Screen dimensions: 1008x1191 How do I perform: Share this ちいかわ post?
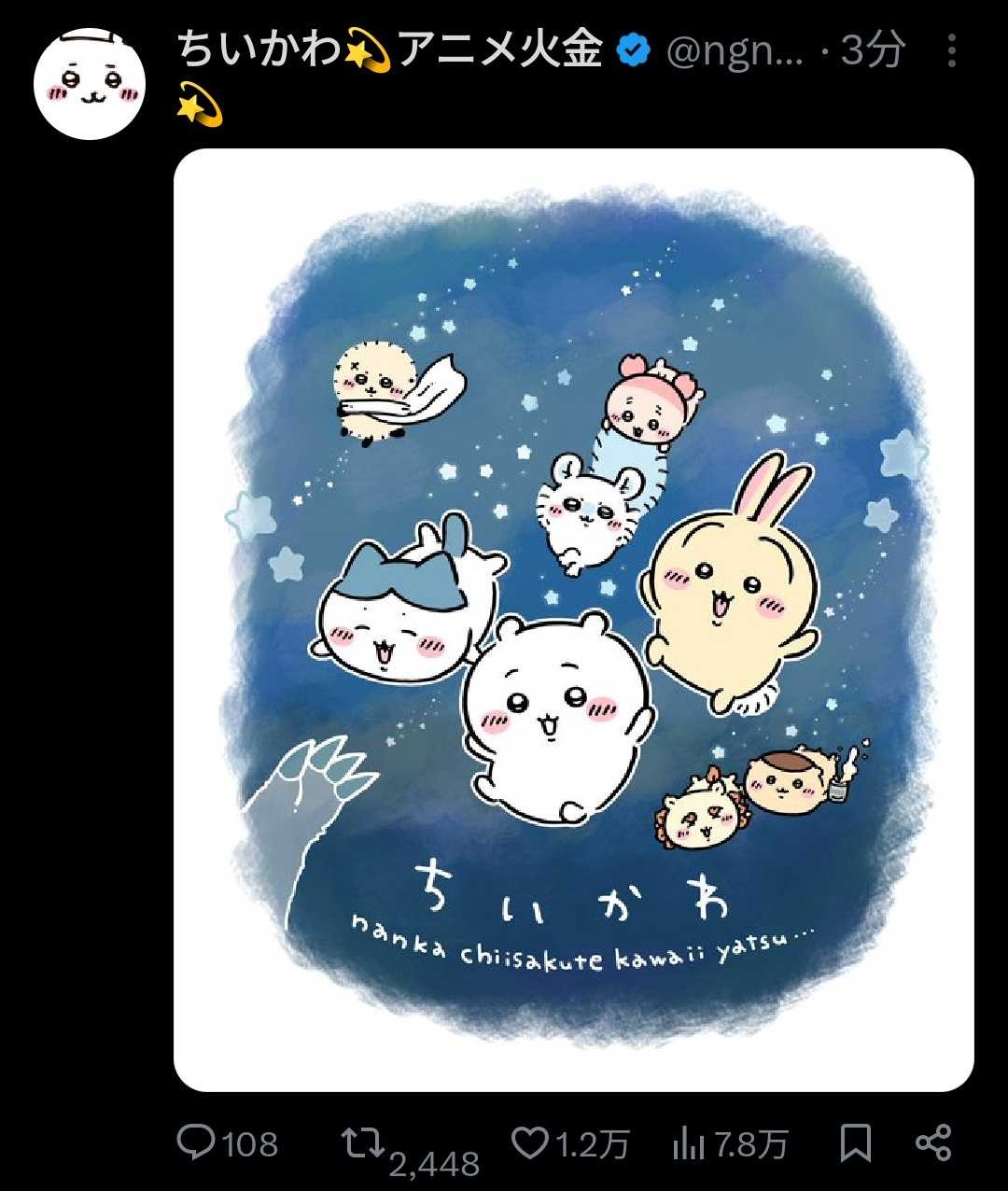[x=933, y=1142]
